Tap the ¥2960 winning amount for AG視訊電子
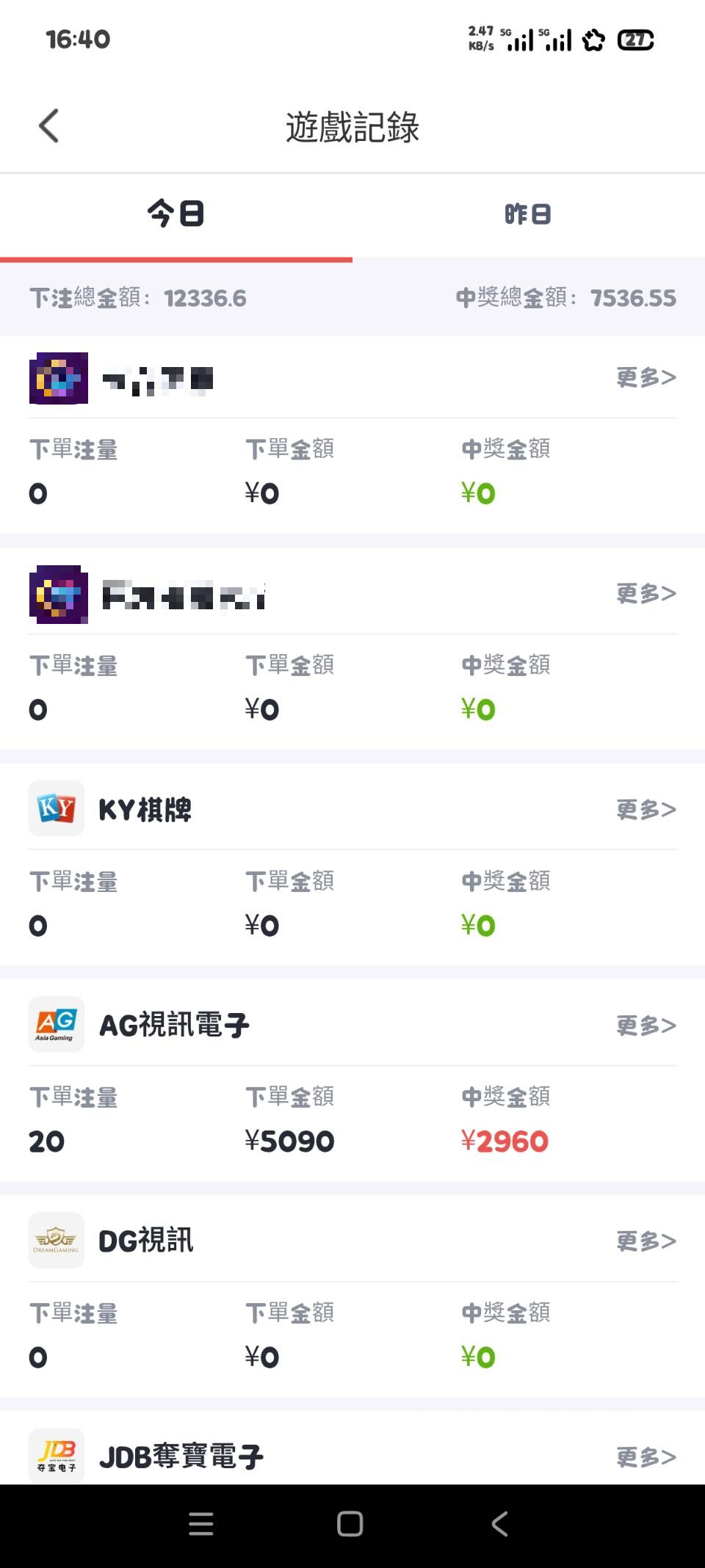705x1568 pixels. point(506,1141)
